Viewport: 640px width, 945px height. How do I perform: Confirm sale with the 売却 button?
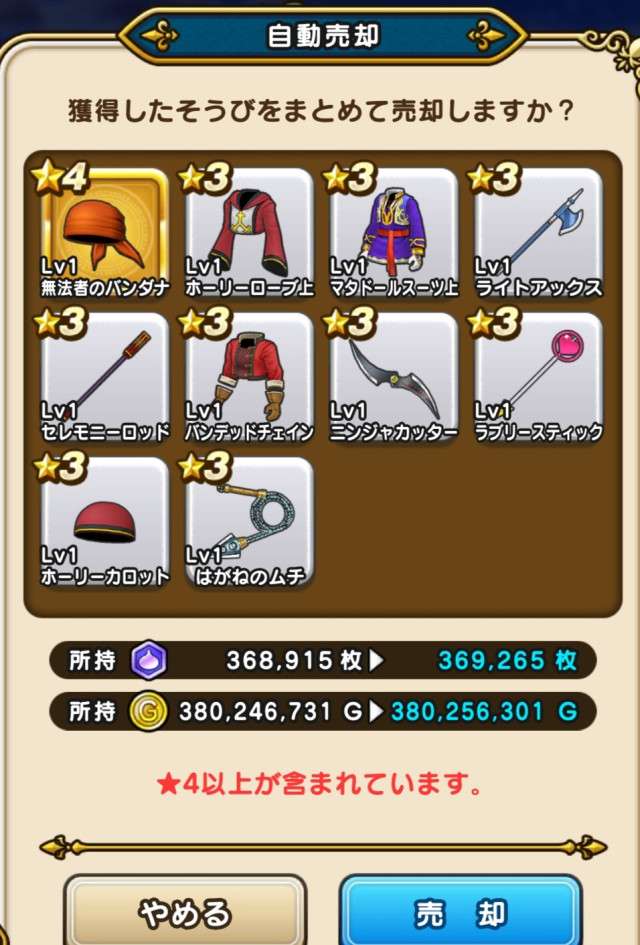(460, 911)
